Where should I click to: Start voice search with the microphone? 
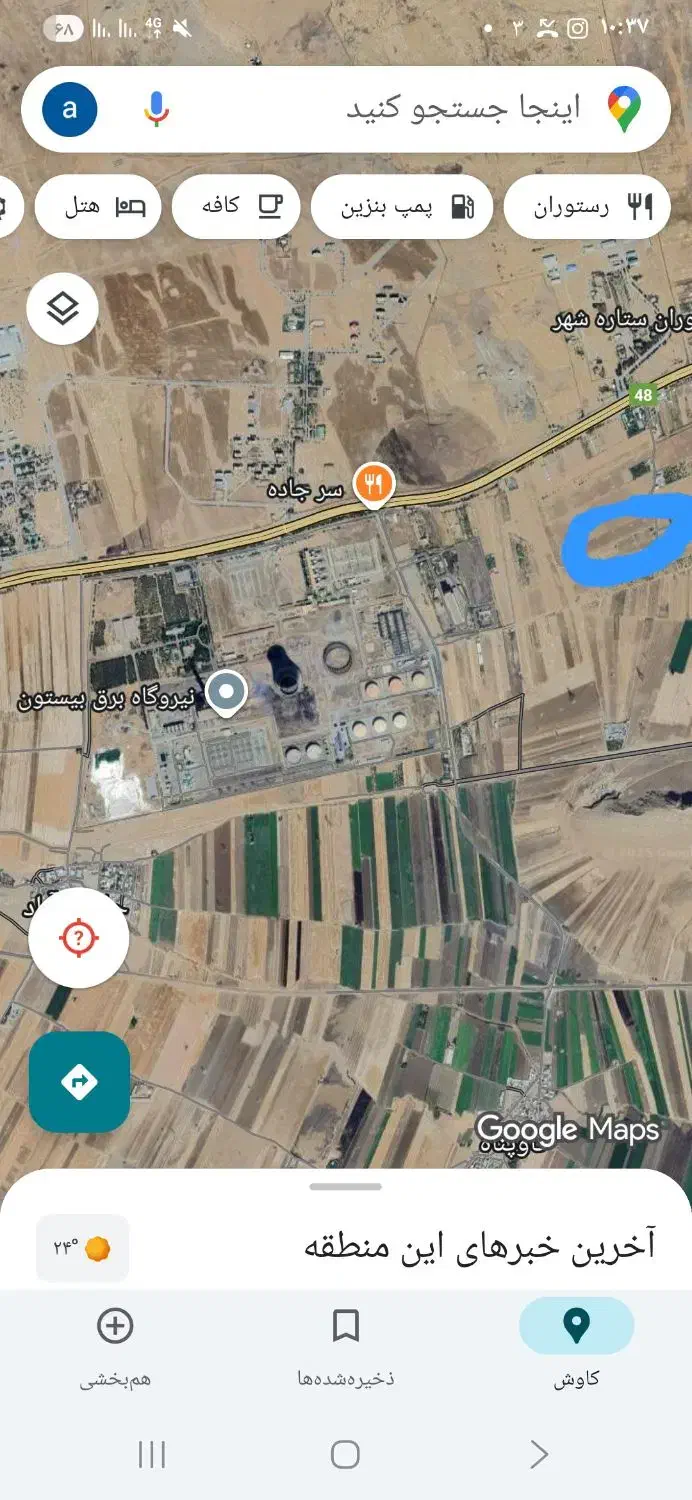pos(155,109)
